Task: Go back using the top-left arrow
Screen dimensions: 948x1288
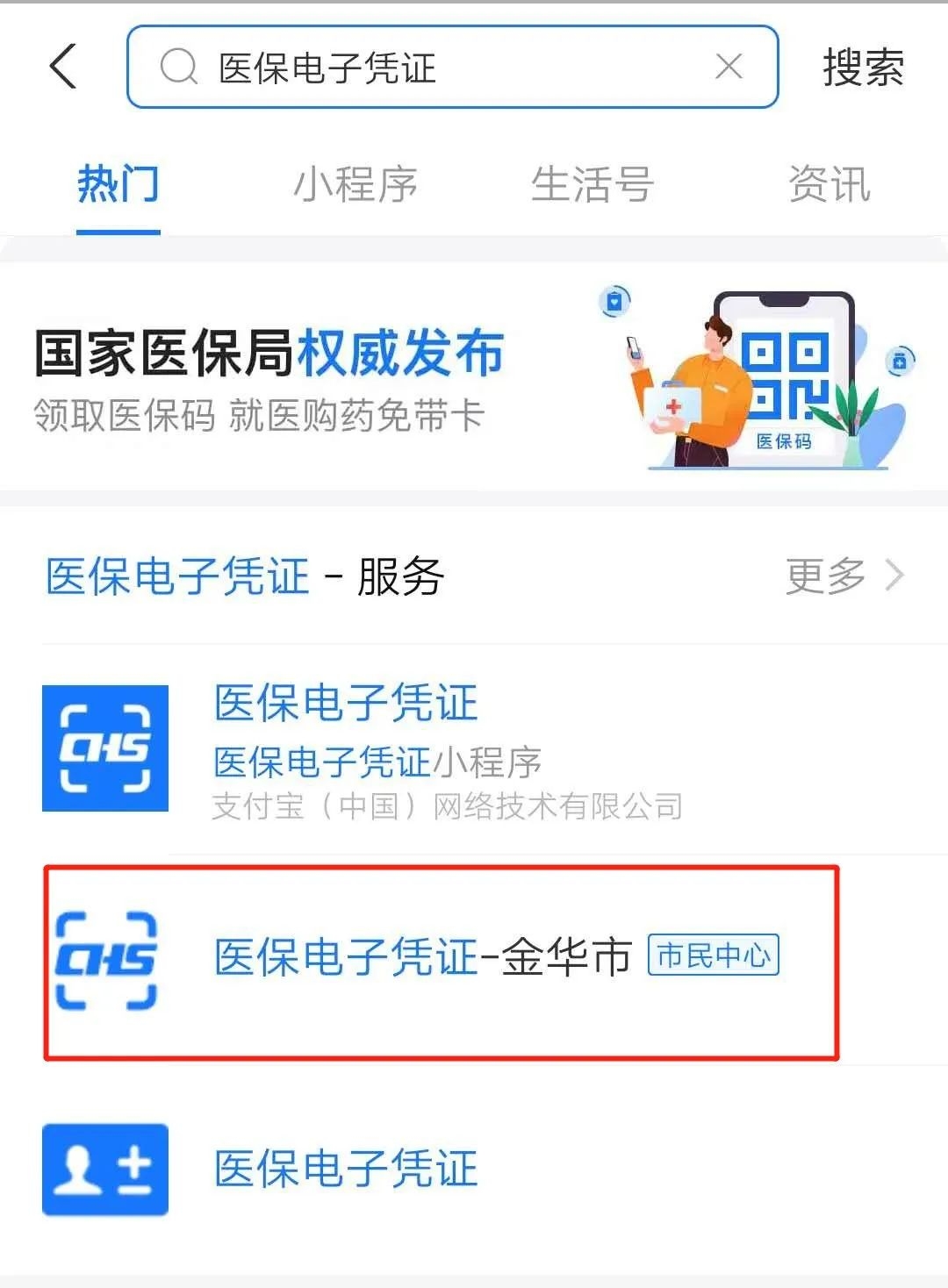Action: [x=63, y=67]
